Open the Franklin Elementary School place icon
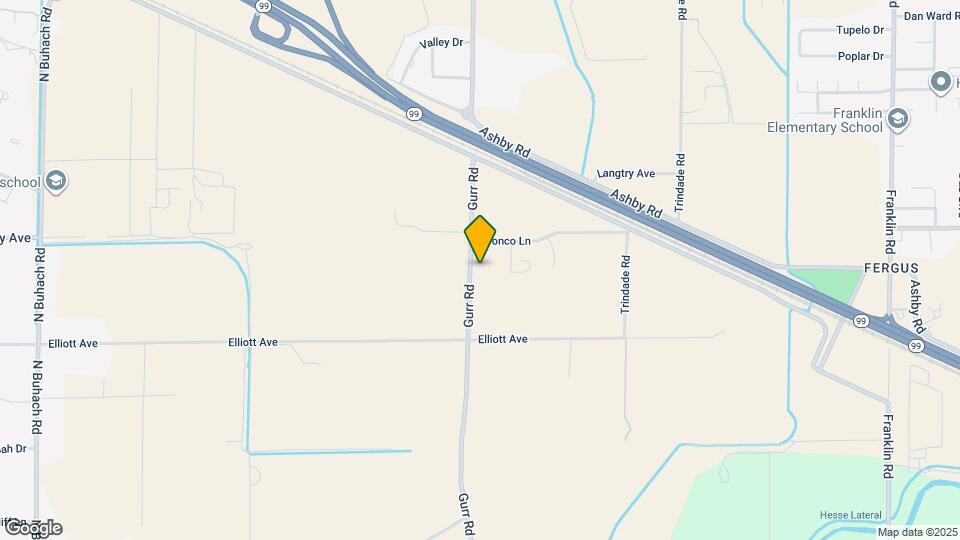Screen dimensions: 960x540 (898, 120)
